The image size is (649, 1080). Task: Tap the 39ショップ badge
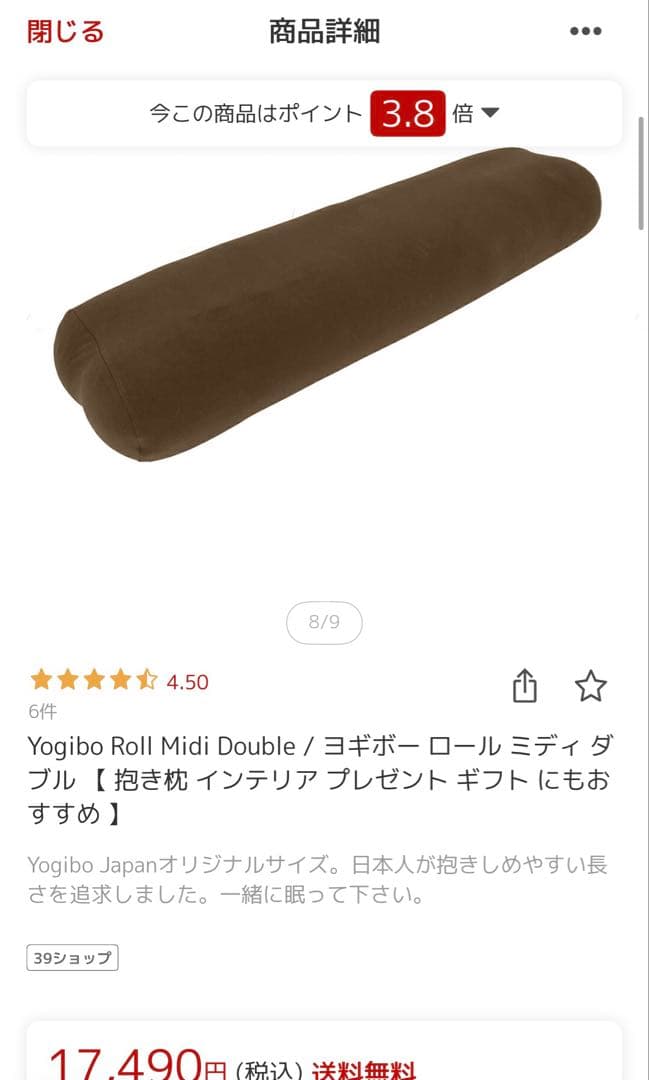coord(73,958)
